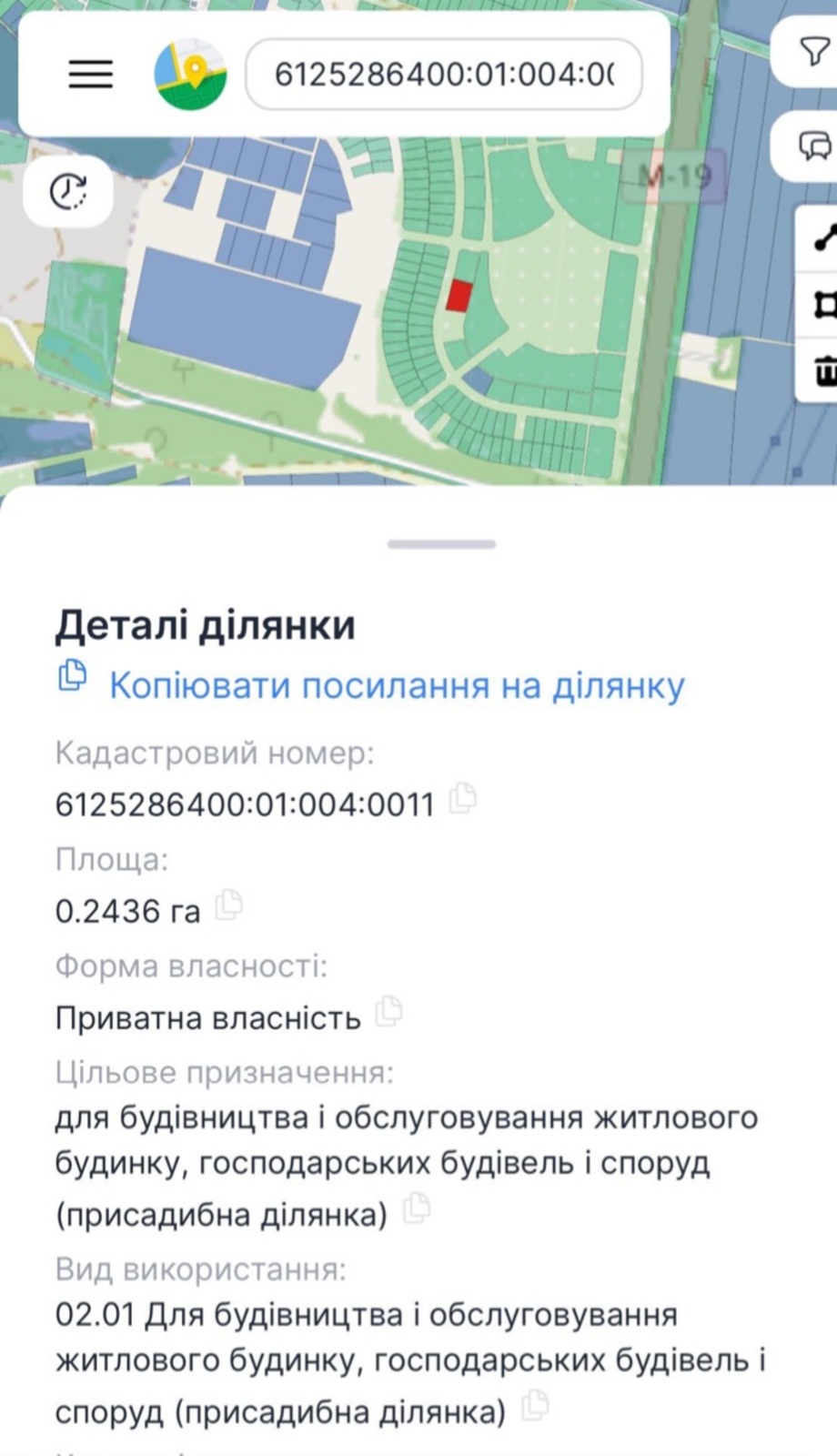The image size is (837, 1456).
Task: Copy the cadastral number 6125286400:01:004:0011
Action: coord(463,799)
